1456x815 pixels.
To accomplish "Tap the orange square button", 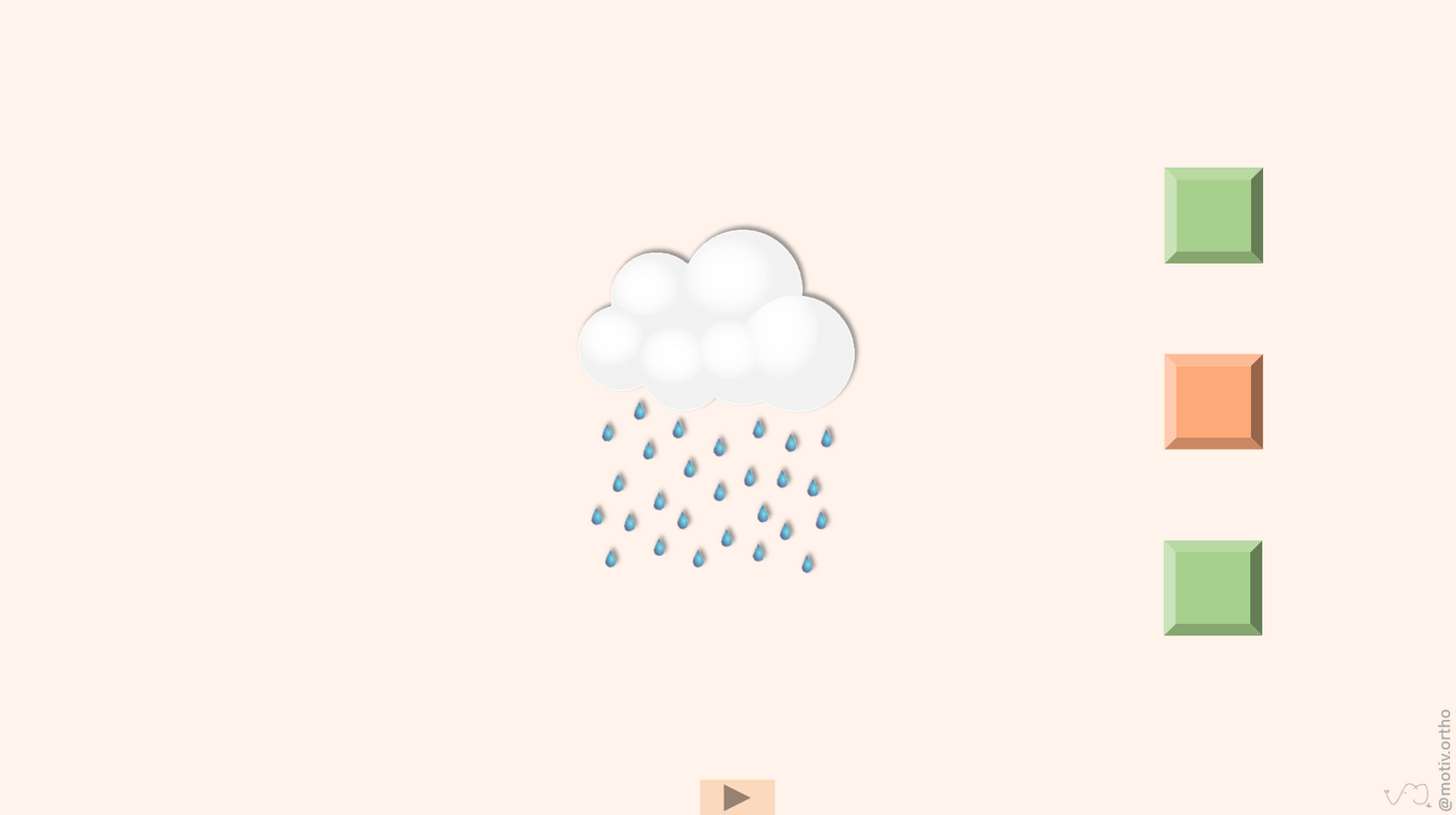I will (1213, 402).
